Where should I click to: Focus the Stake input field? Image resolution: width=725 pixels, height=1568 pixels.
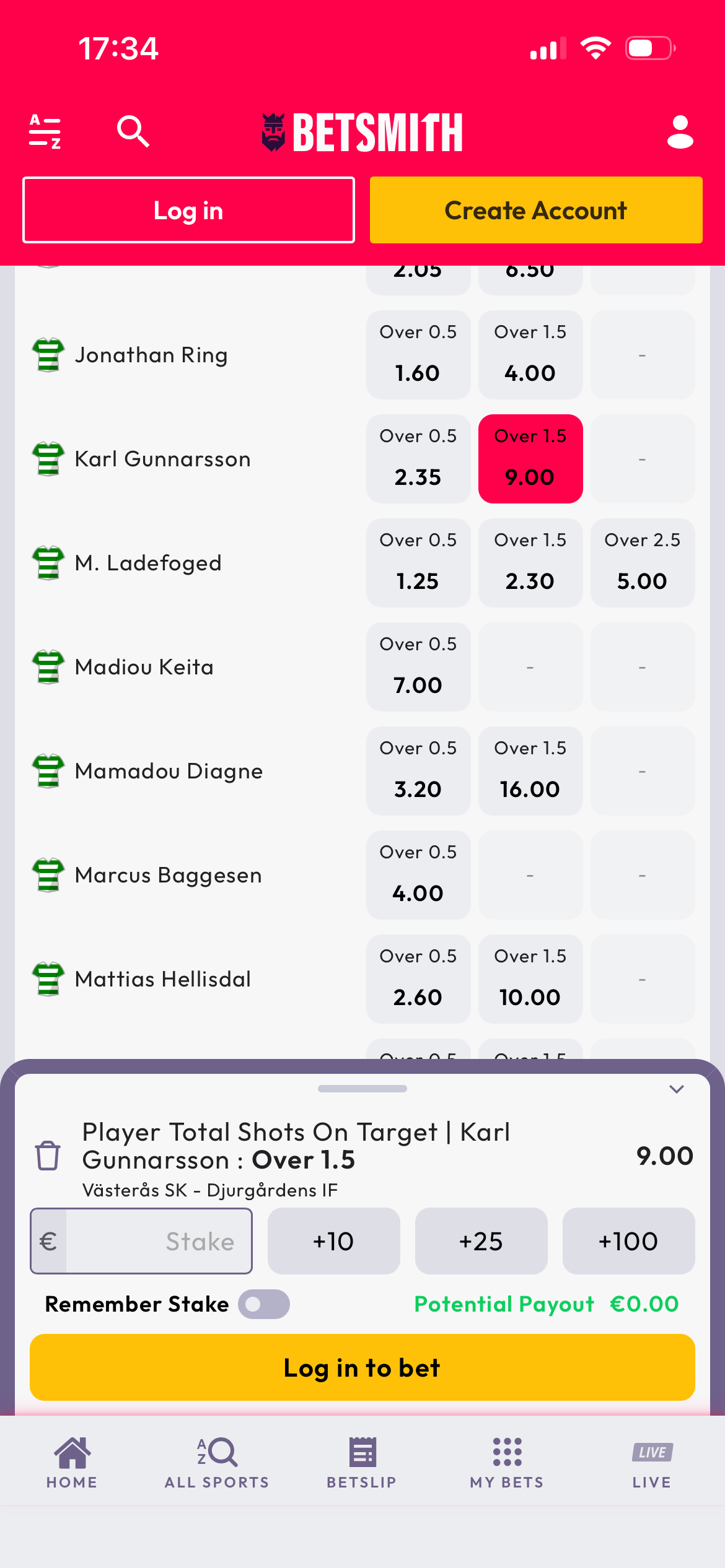pyautogui.click(x=141, y=1241)
